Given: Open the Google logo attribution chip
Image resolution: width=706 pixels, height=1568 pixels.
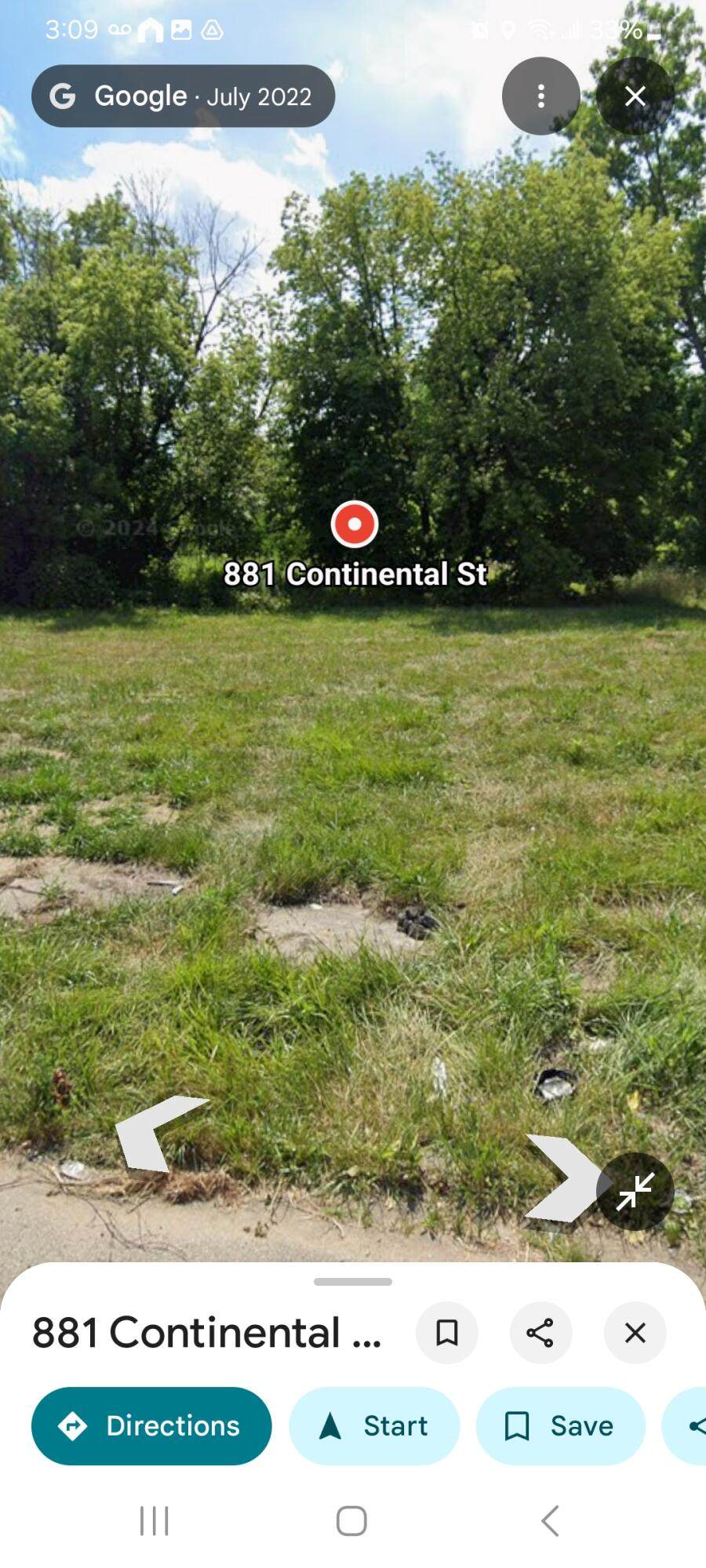Looking at the screenshot, I should pos(63,96).
